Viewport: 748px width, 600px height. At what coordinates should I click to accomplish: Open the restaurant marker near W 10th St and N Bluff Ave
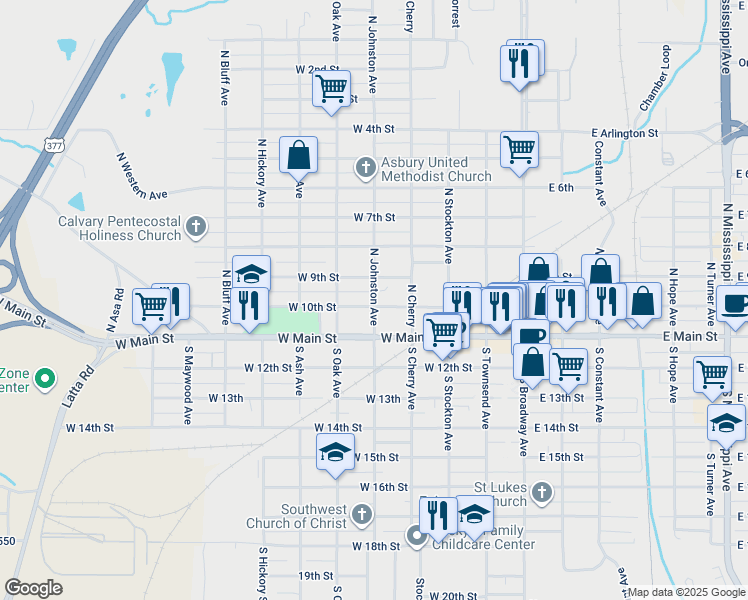pyautogui.click(x=250, y=303)
